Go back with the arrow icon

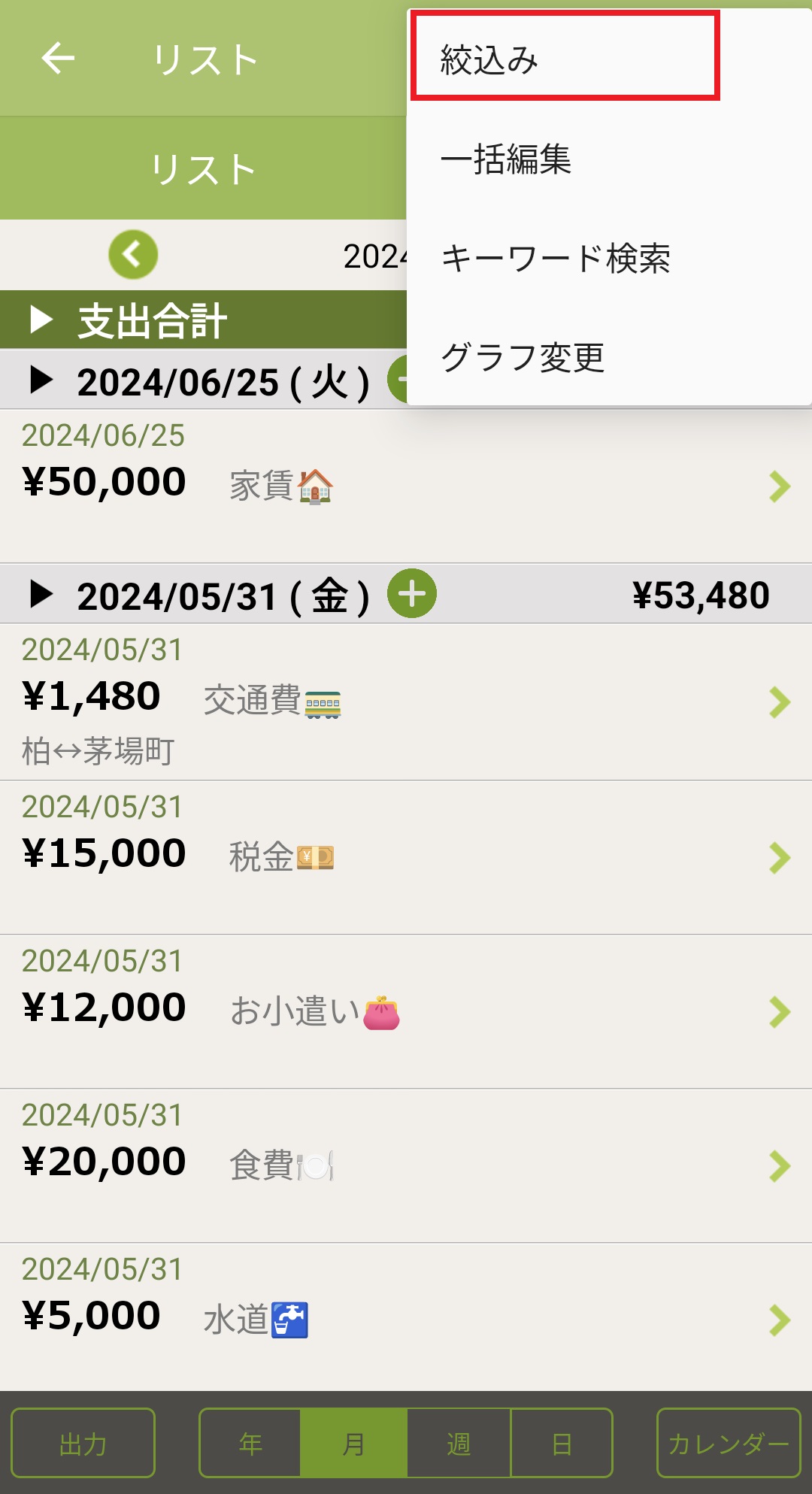58,58
